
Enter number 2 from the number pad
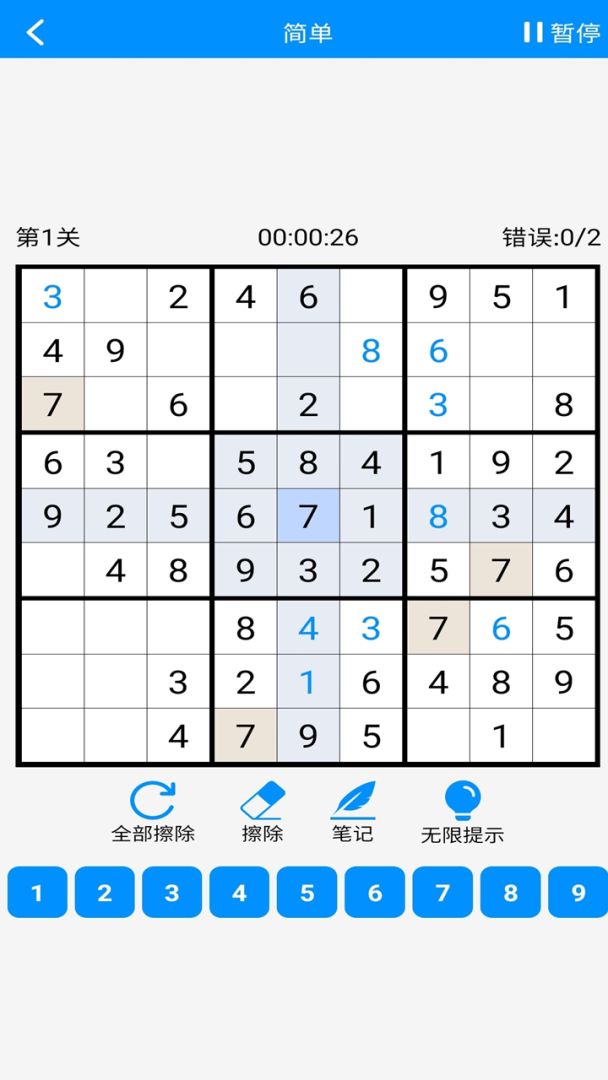coord(104,892)
